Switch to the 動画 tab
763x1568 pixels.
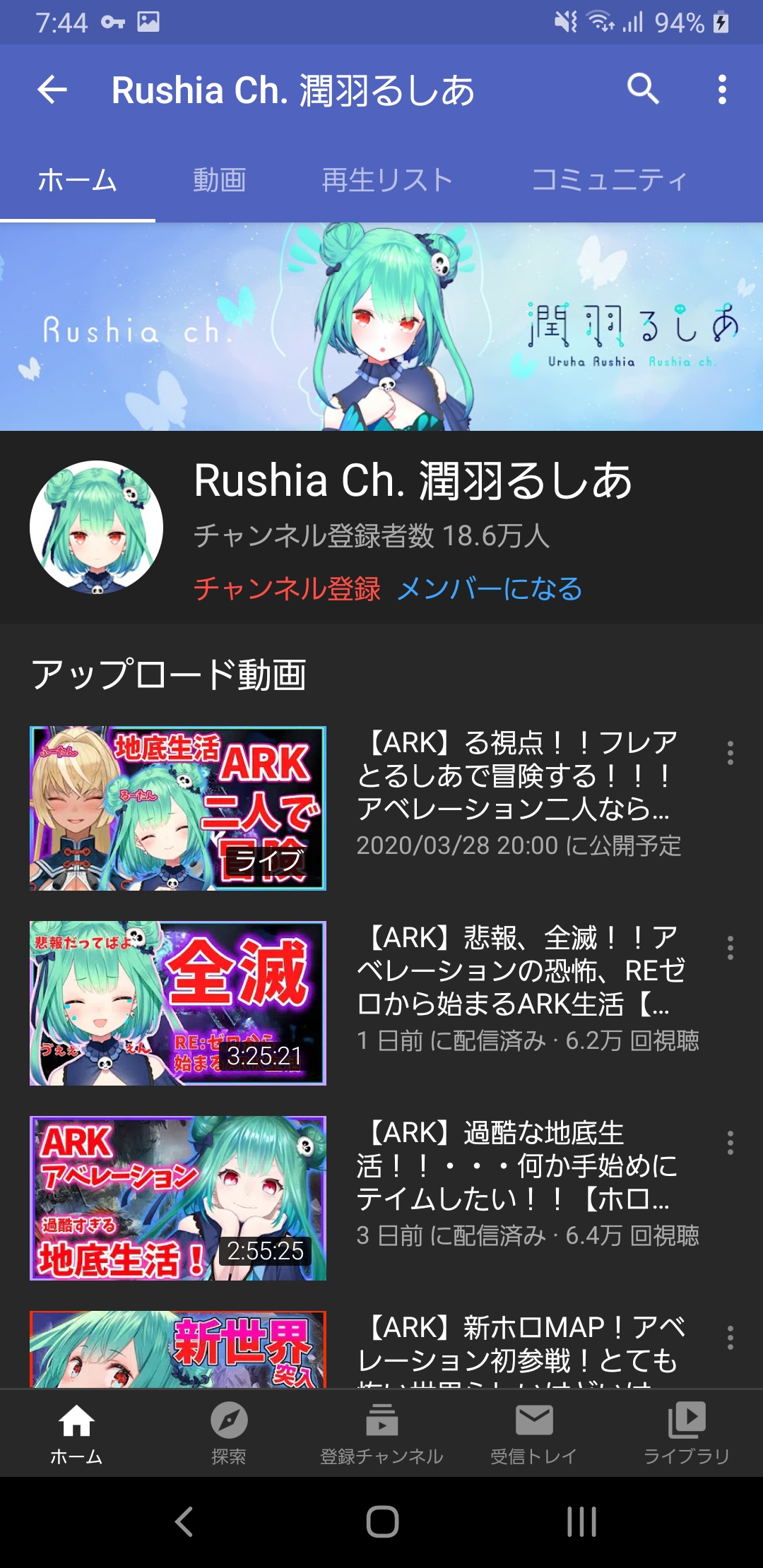click(x=220, y=180)
